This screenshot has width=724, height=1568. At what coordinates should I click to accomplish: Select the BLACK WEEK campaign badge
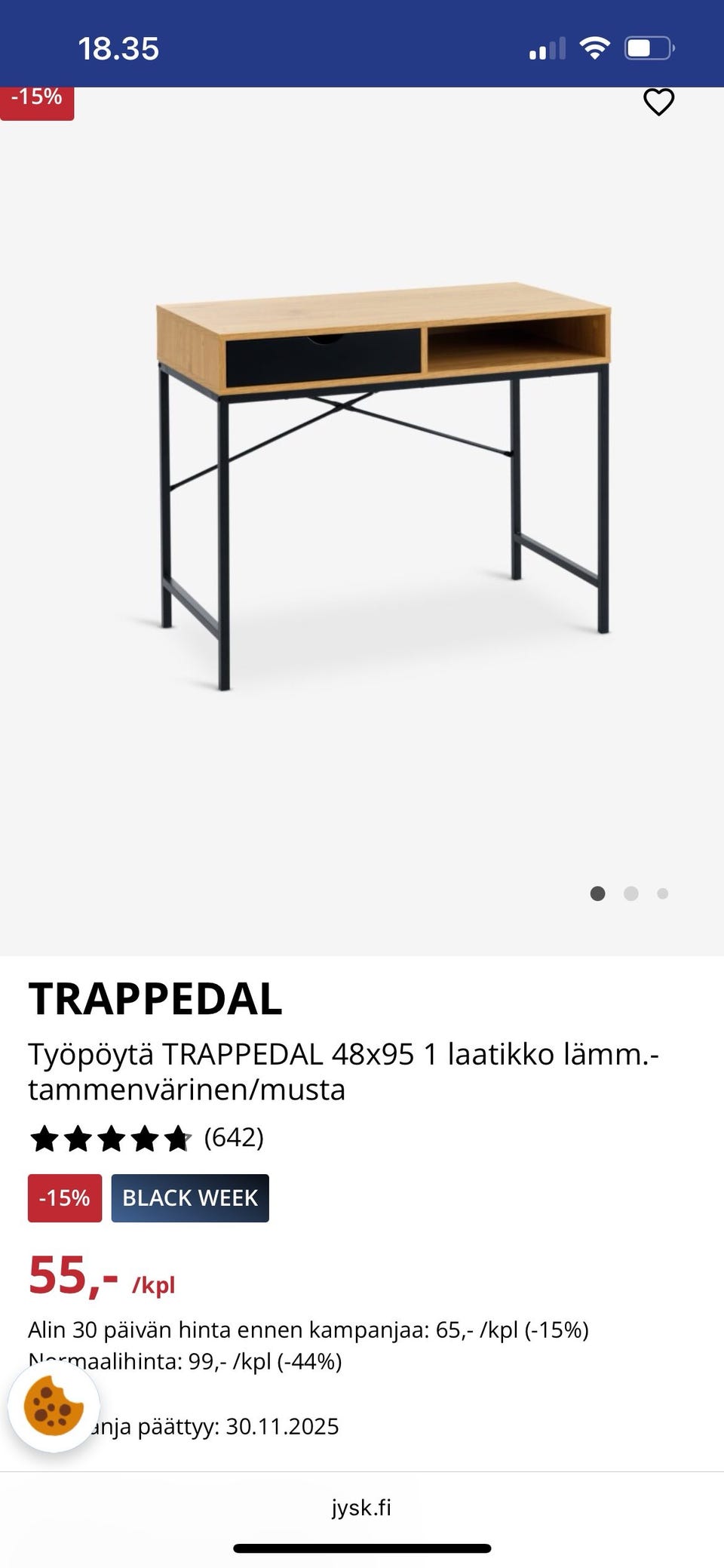tap(189, 1198)
